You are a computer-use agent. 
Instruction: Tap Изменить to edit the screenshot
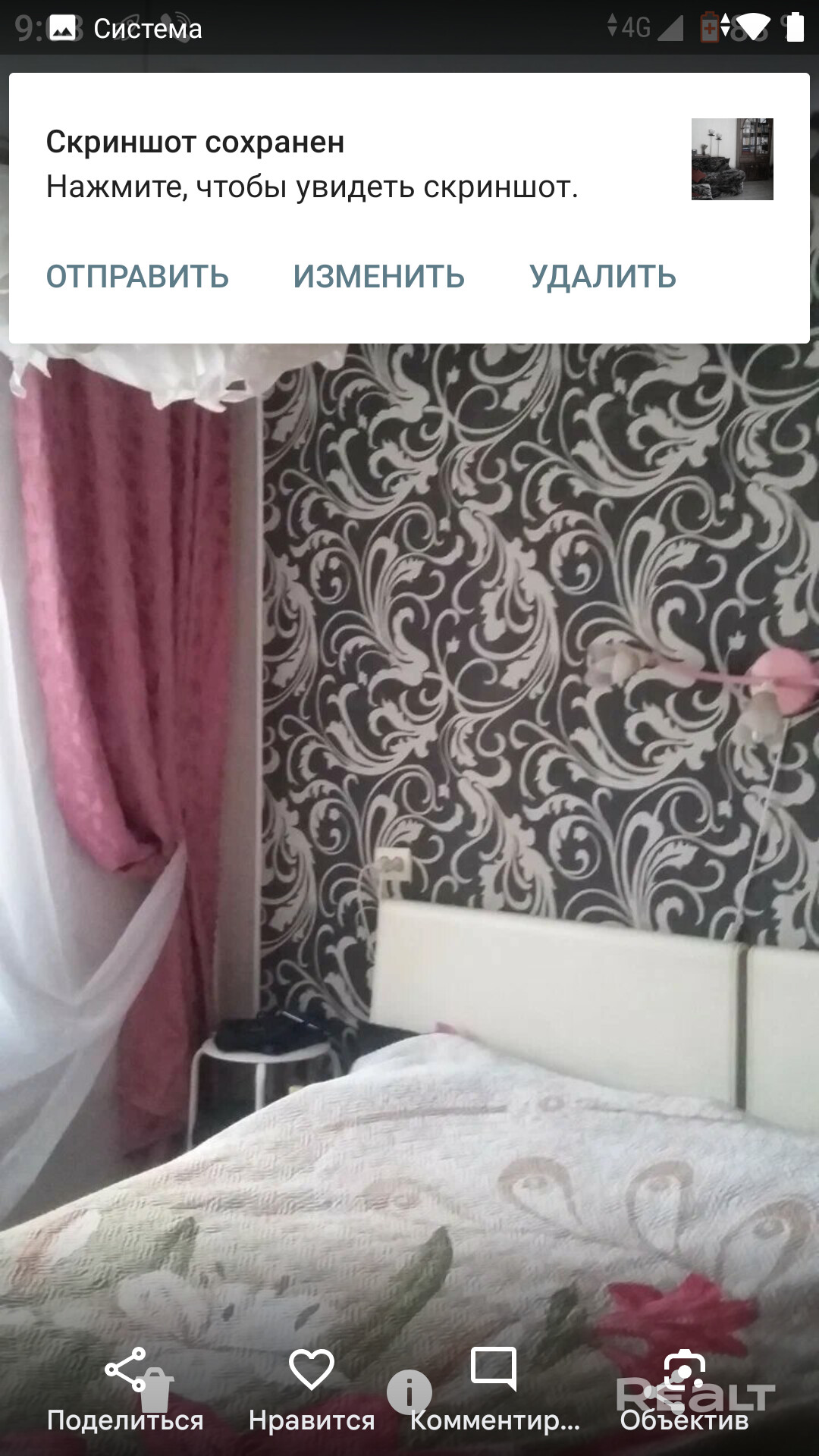378,276
